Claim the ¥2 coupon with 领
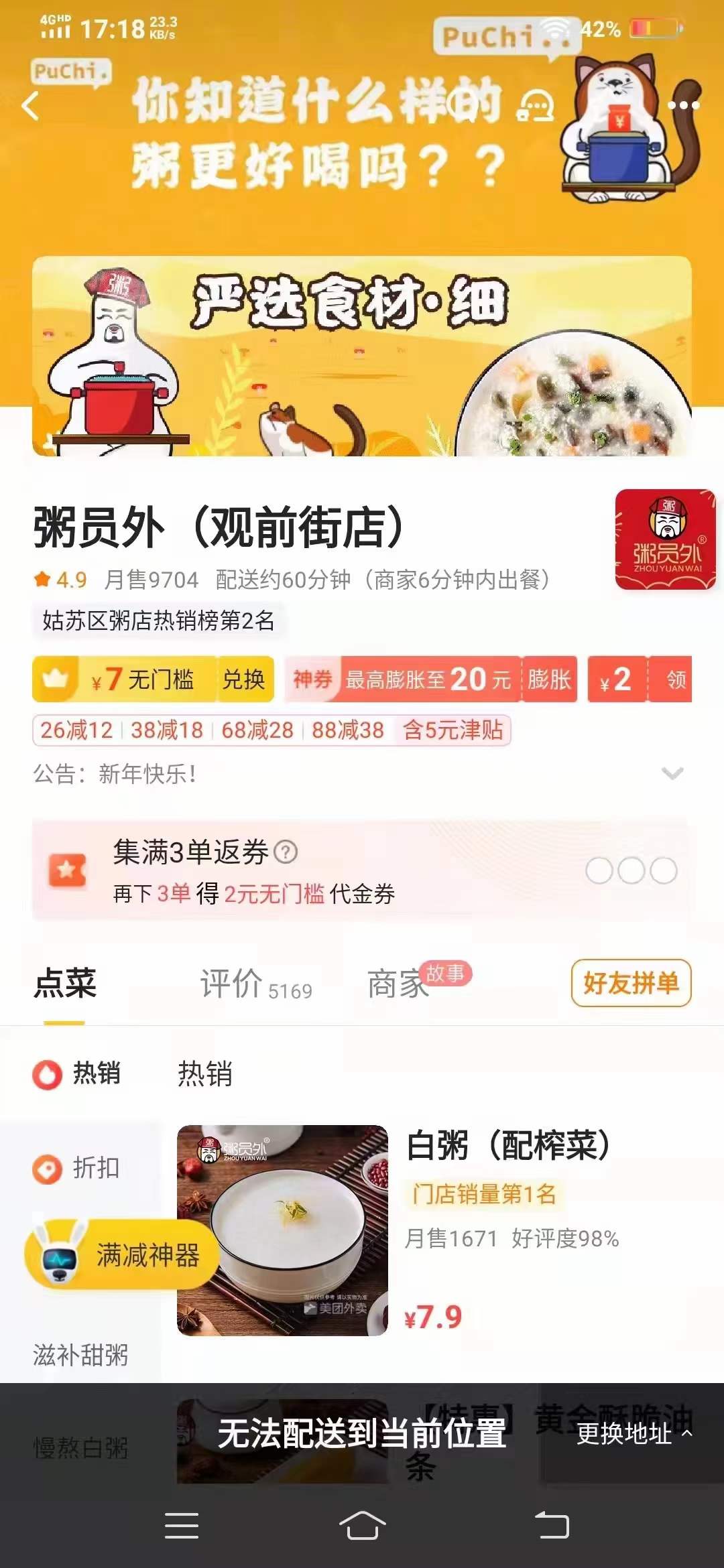724x1568 pixels. click(x=675, y=679)
